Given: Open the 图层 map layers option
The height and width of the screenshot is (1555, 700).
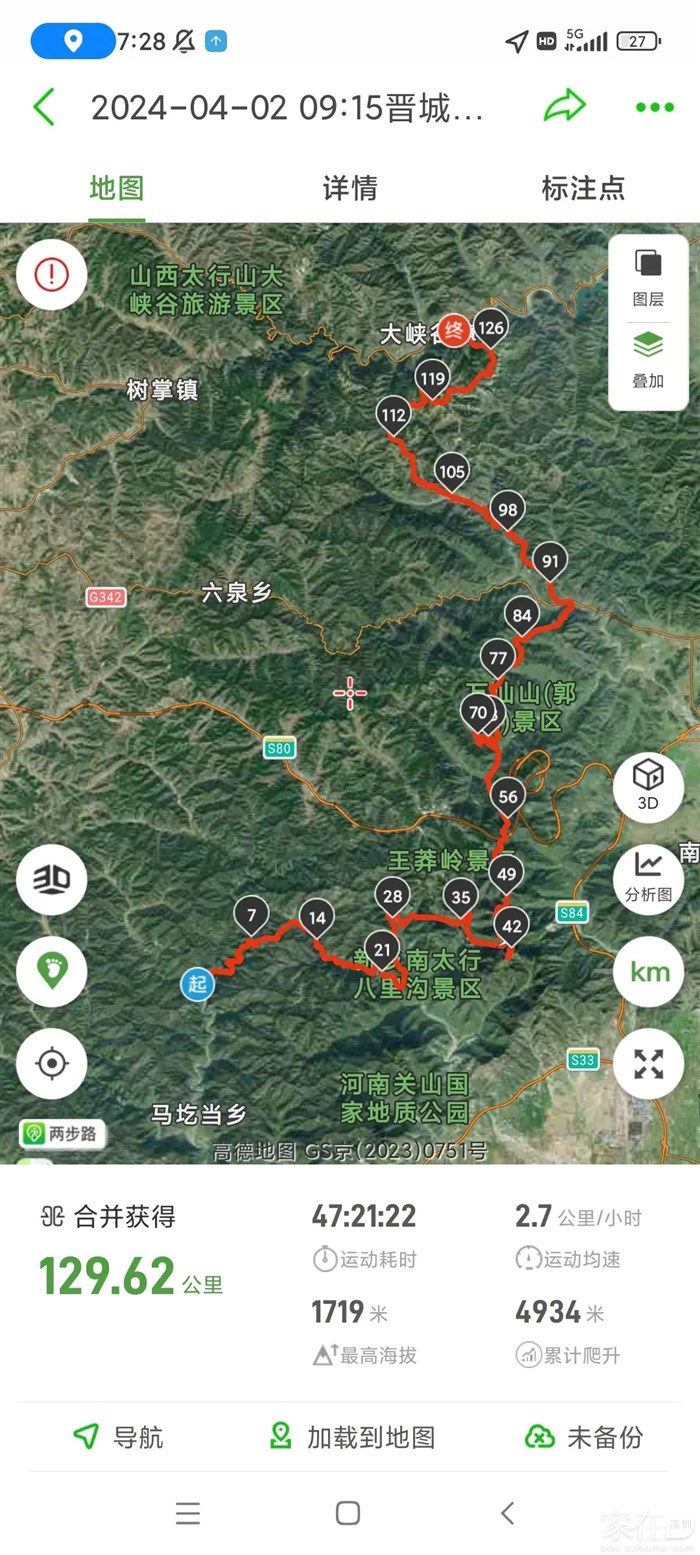Looking at the screenshot, I should tap(648, 279).
